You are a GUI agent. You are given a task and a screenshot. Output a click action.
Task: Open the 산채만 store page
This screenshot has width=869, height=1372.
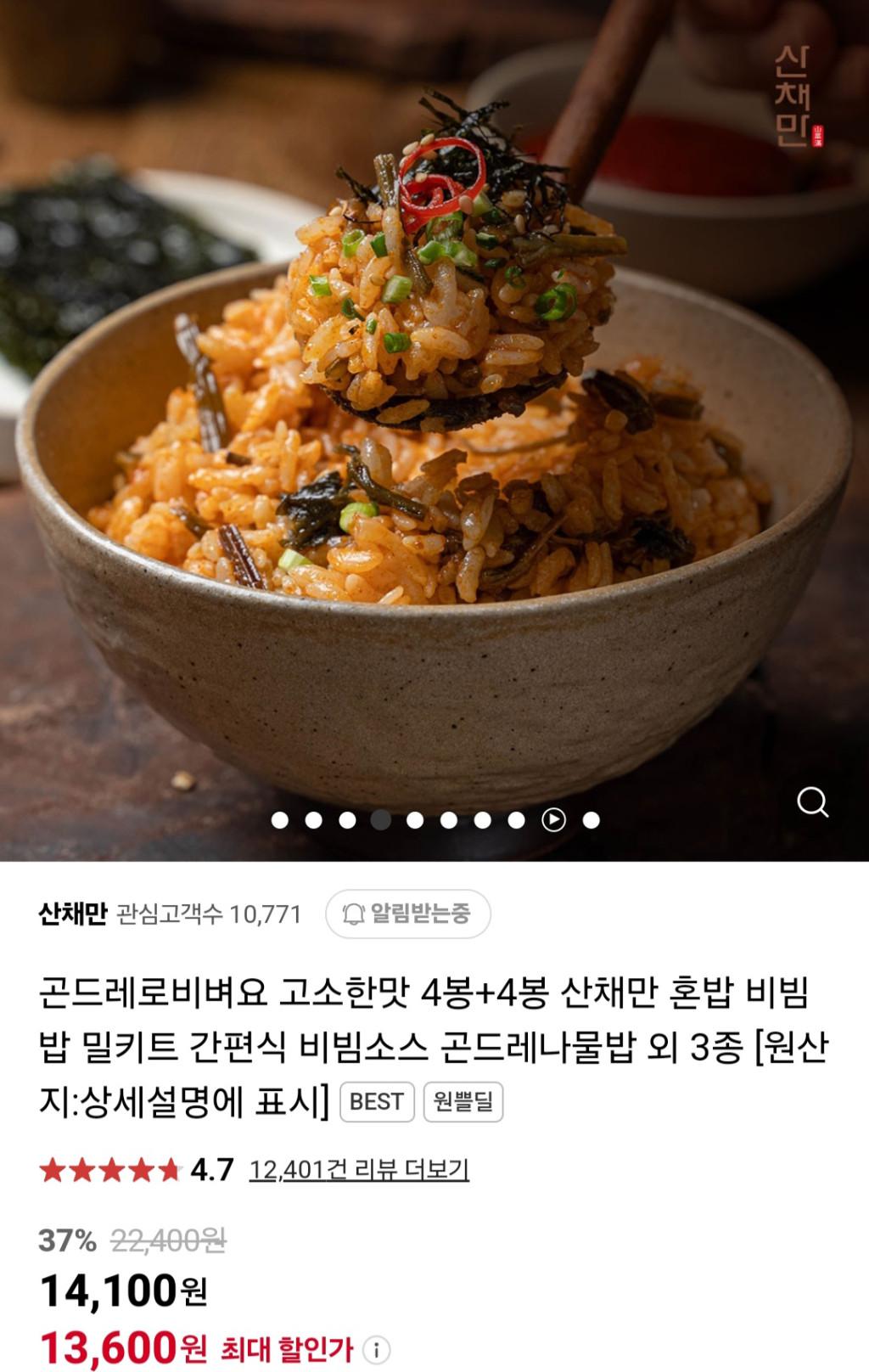72,914
